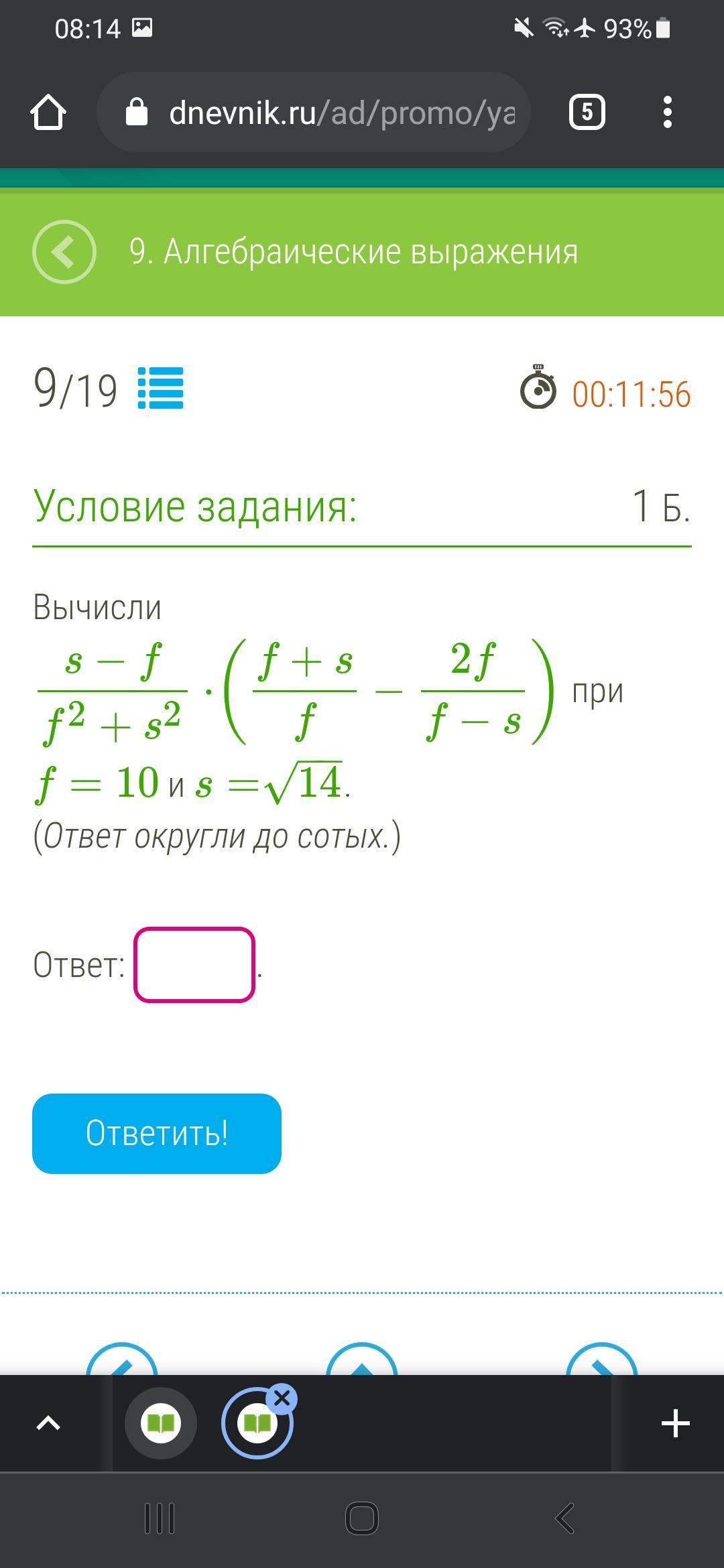Go back from Алгебраические выражения
Image resolution: width=724 pixels, height=1568 pixels.
pyautogui.click(x=64, y=252)
